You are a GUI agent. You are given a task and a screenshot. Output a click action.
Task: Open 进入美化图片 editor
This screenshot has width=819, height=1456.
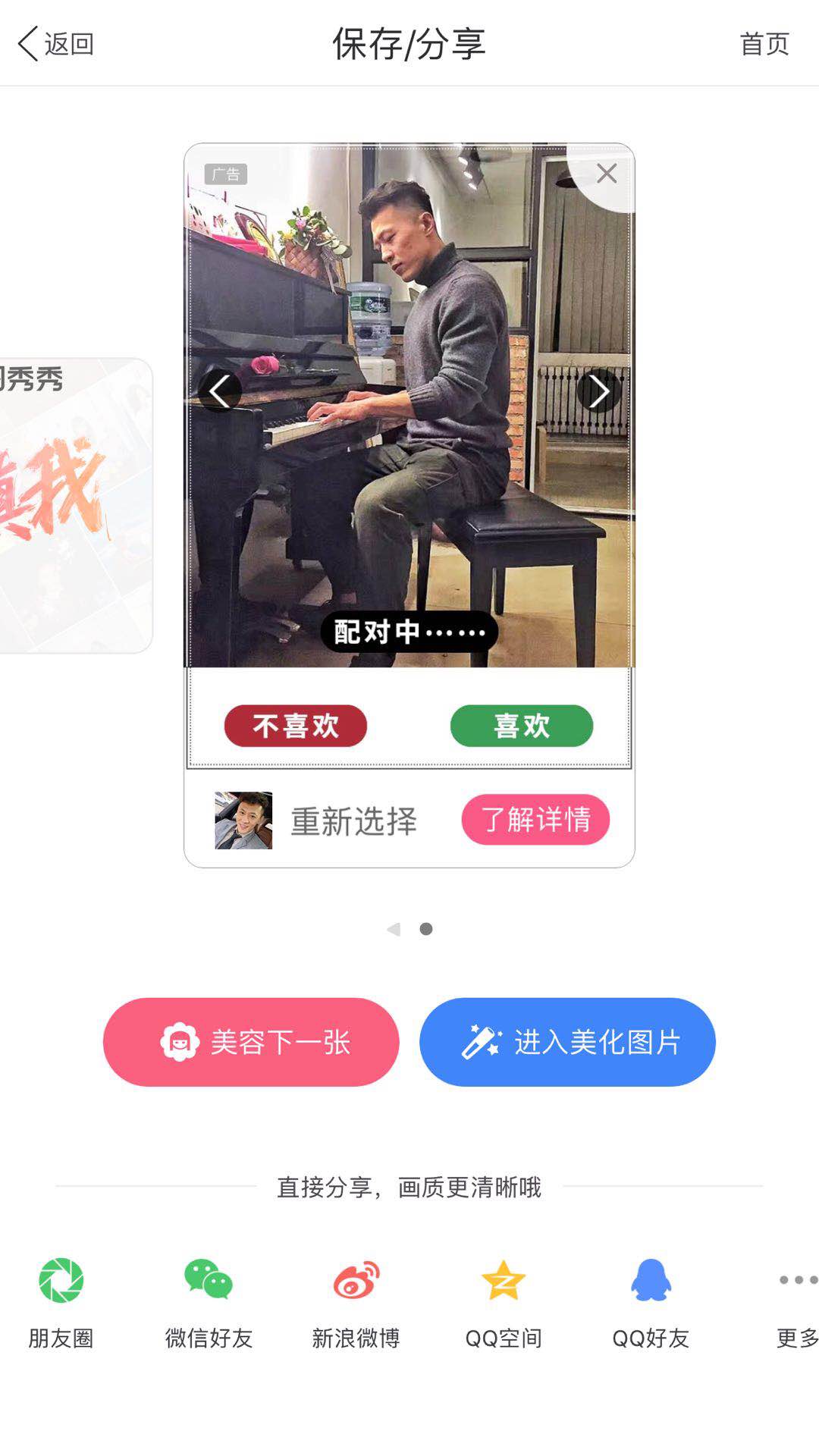567,1042
